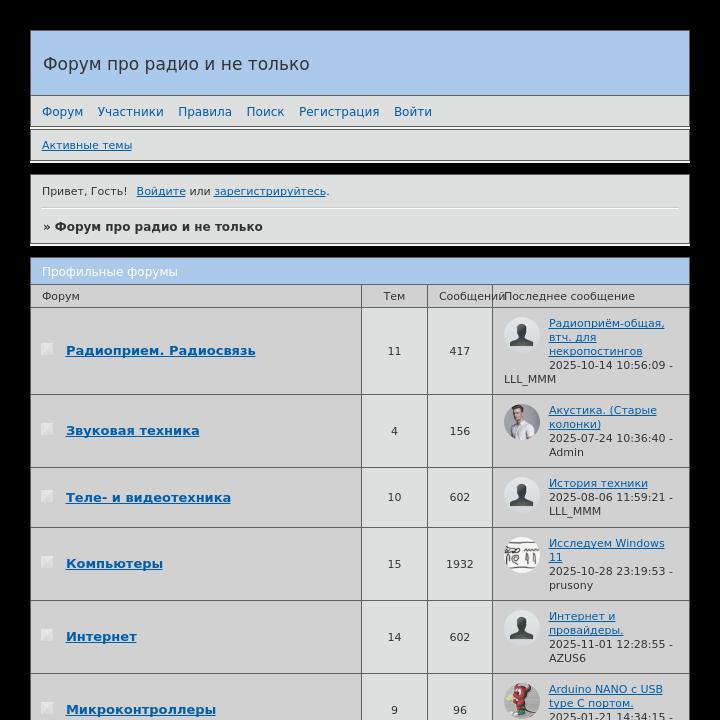Image resolution: width=720 pixels, height=720 pixels.
Task: Open last post История техники
Action: [x=598, y=484]
